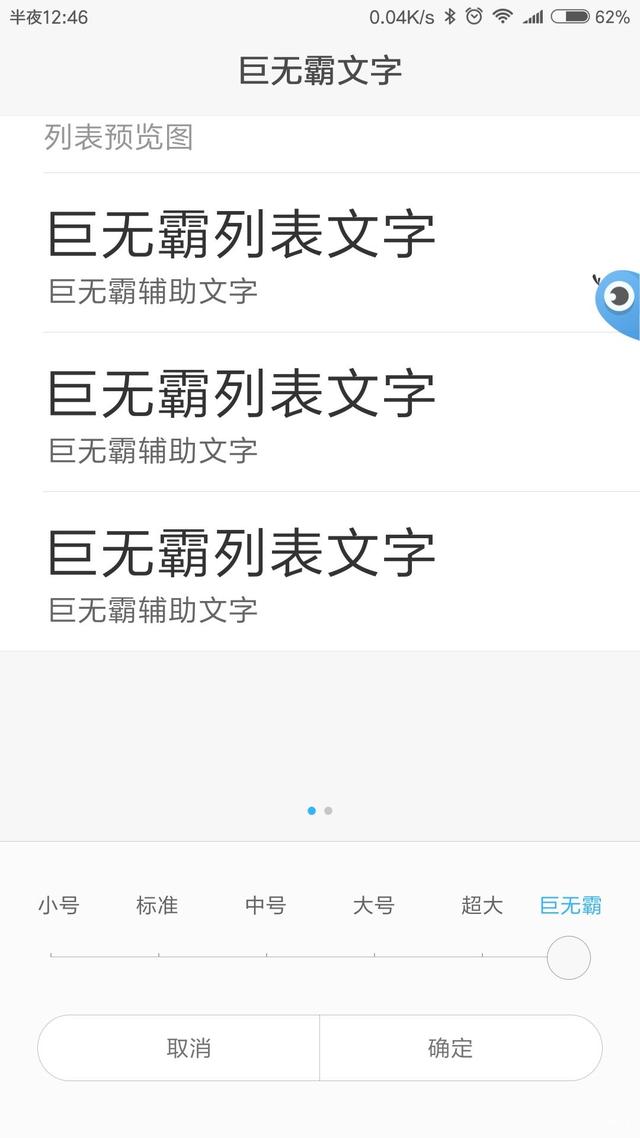Choose the 标准 font size
640x1138 pixels.
click(x=157, y=905)
